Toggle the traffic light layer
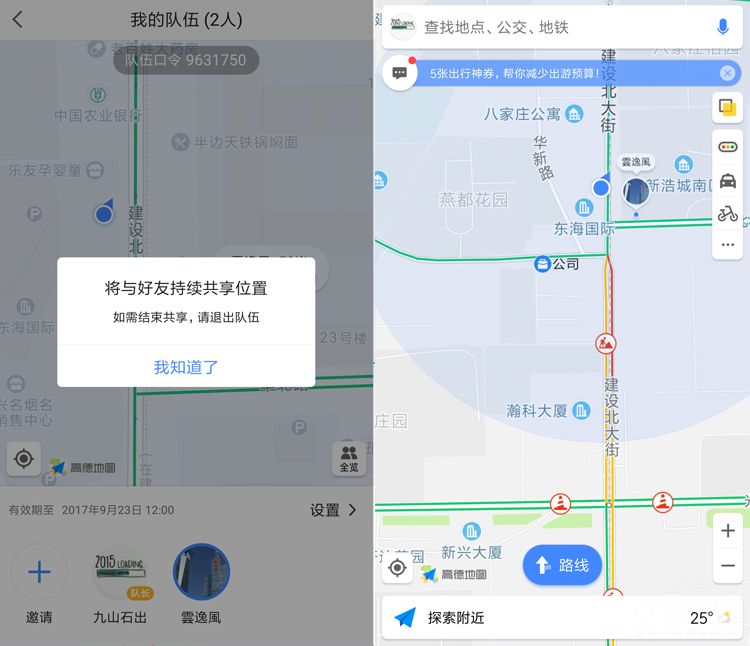The image size is (750, 646). click(727, 147)
